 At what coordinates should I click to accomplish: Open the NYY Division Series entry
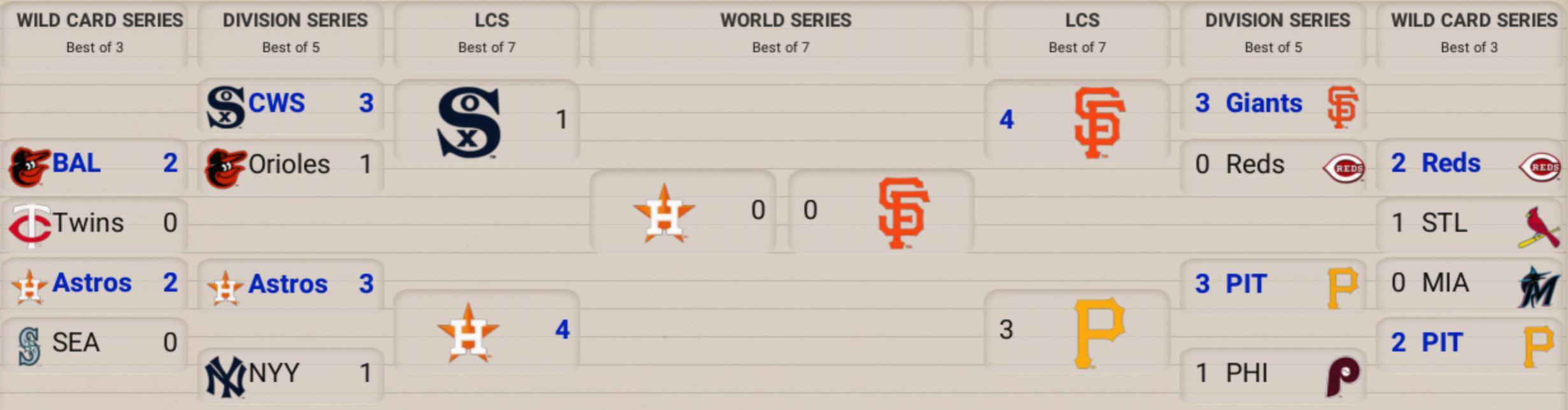[x=290, y=373]
